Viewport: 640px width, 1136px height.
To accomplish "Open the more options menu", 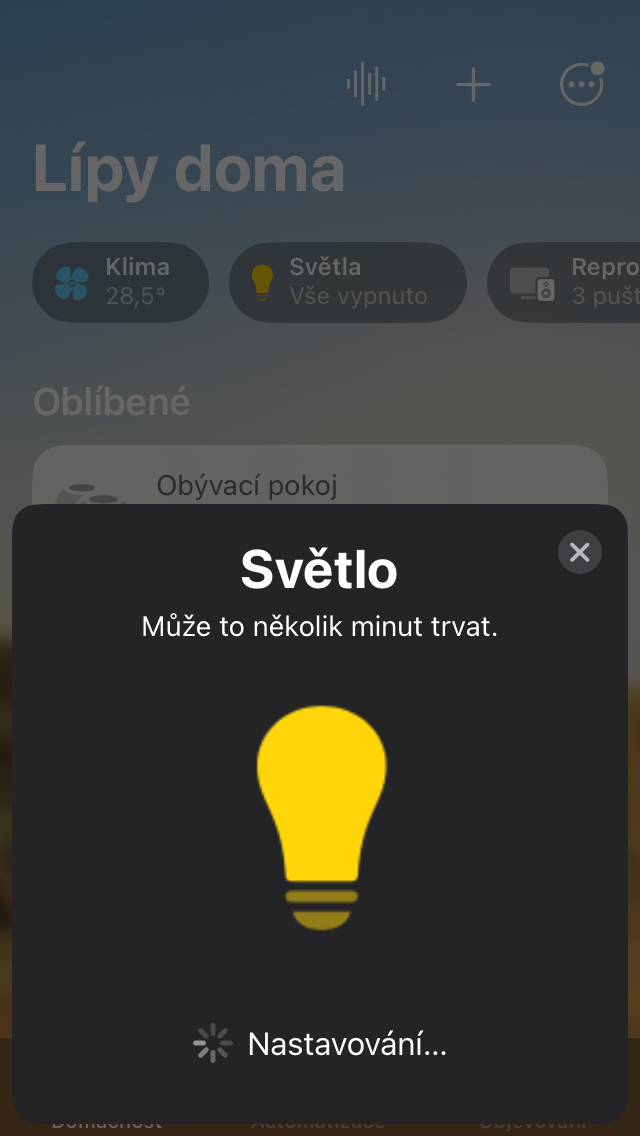I will 581,85.
